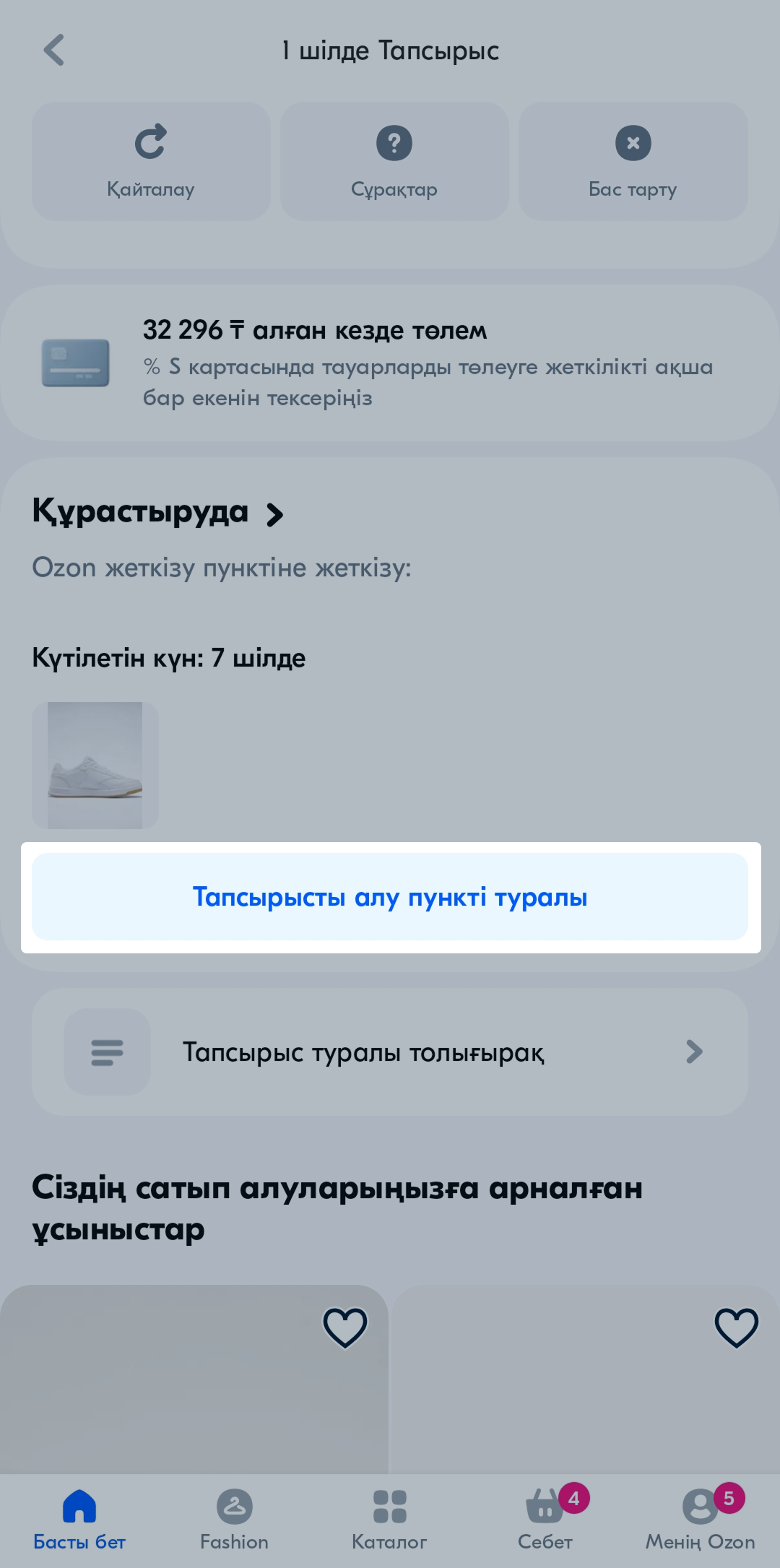Go back using the top-left arrow

click(54, 51)
